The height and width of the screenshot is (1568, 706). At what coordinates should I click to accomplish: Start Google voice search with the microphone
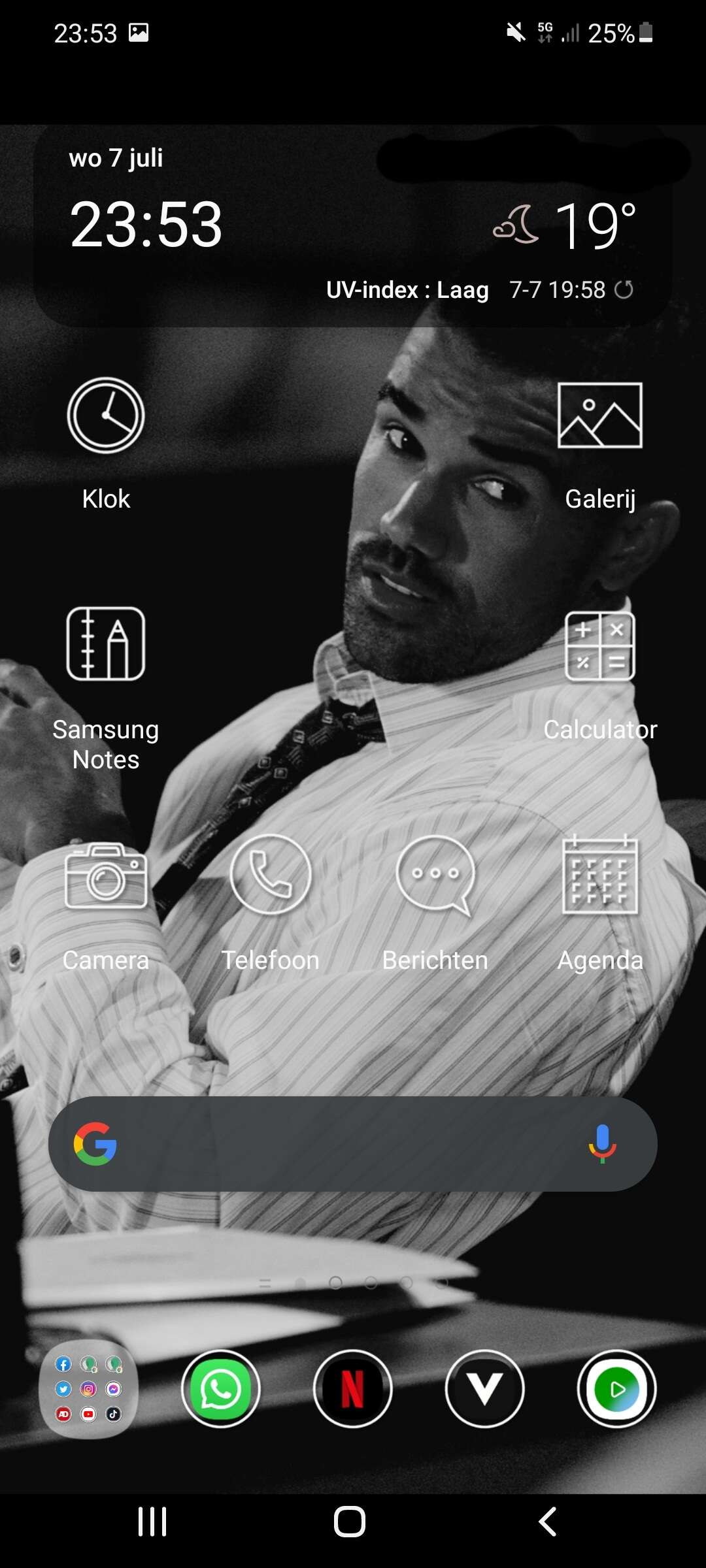click(602, 1144)
